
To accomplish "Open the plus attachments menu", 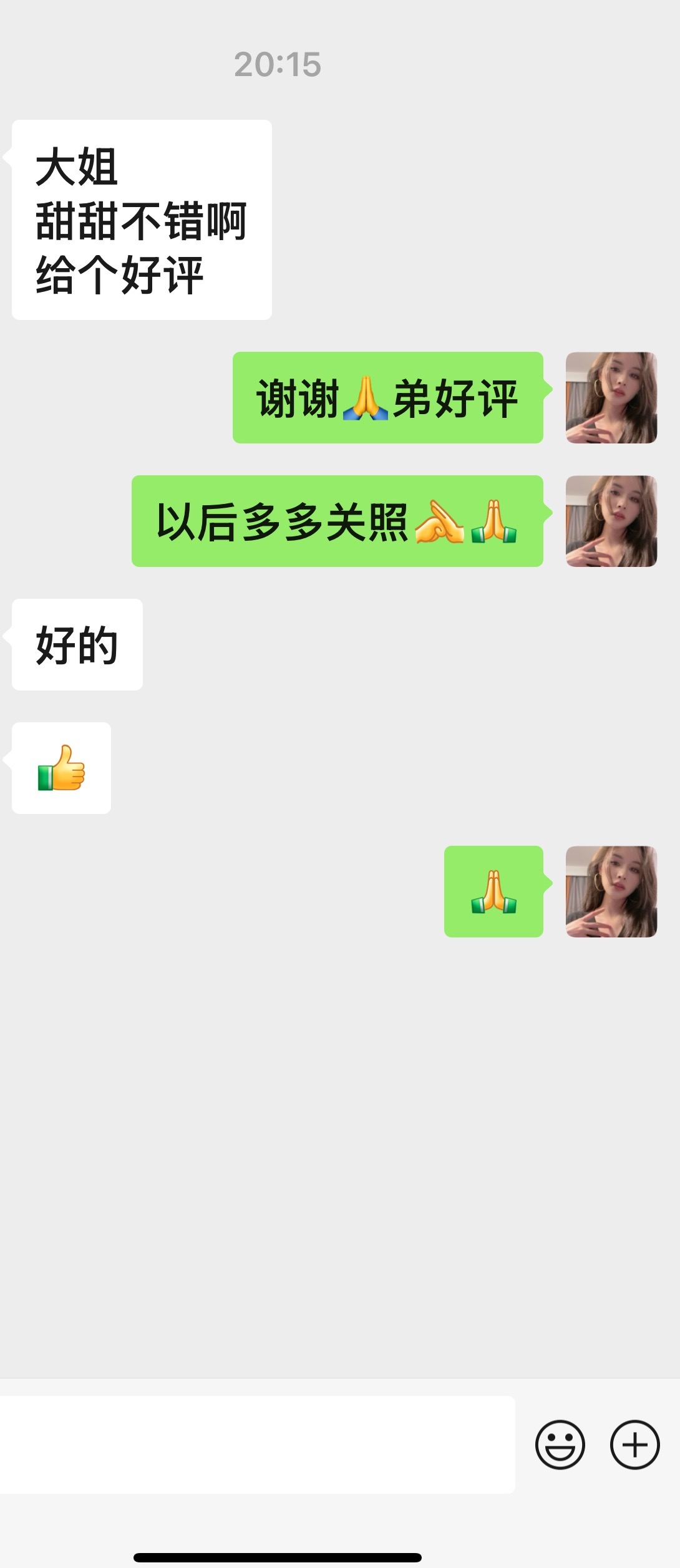I will click(x=634, y=1445).
